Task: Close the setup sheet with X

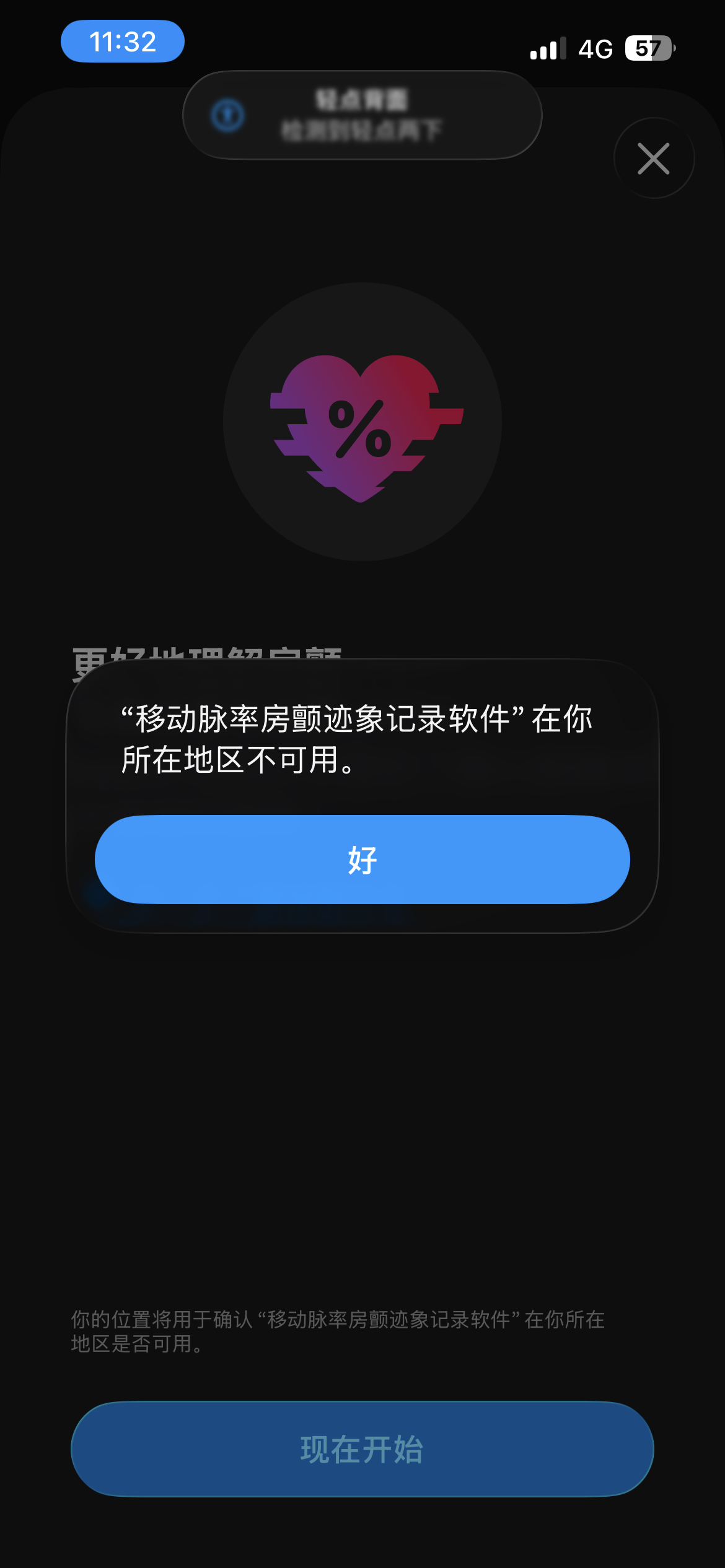Action: click(x=654, y=159)
